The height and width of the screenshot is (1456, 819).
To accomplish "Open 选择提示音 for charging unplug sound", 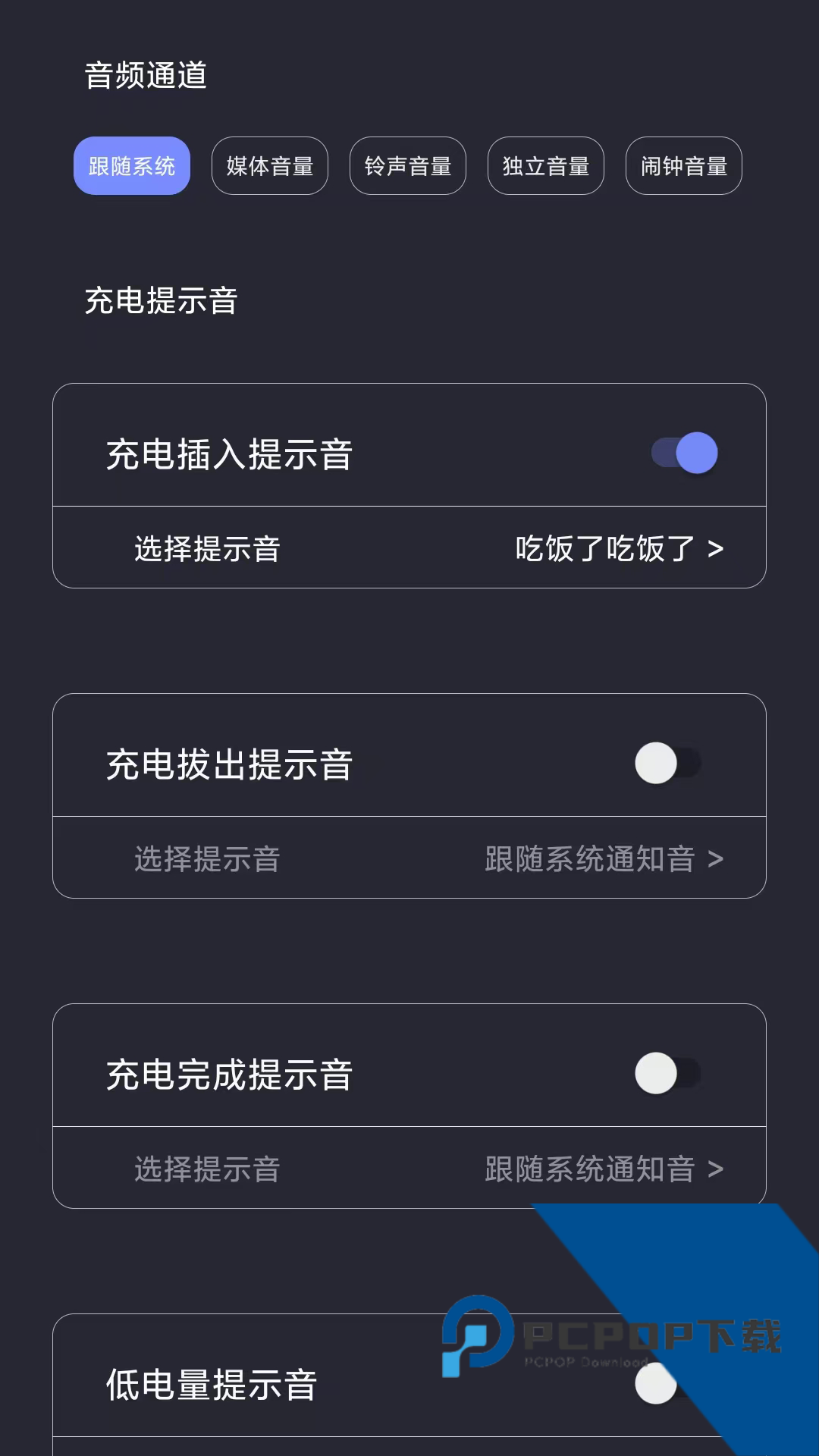I will pyautogui.click(x=207, y=859).
